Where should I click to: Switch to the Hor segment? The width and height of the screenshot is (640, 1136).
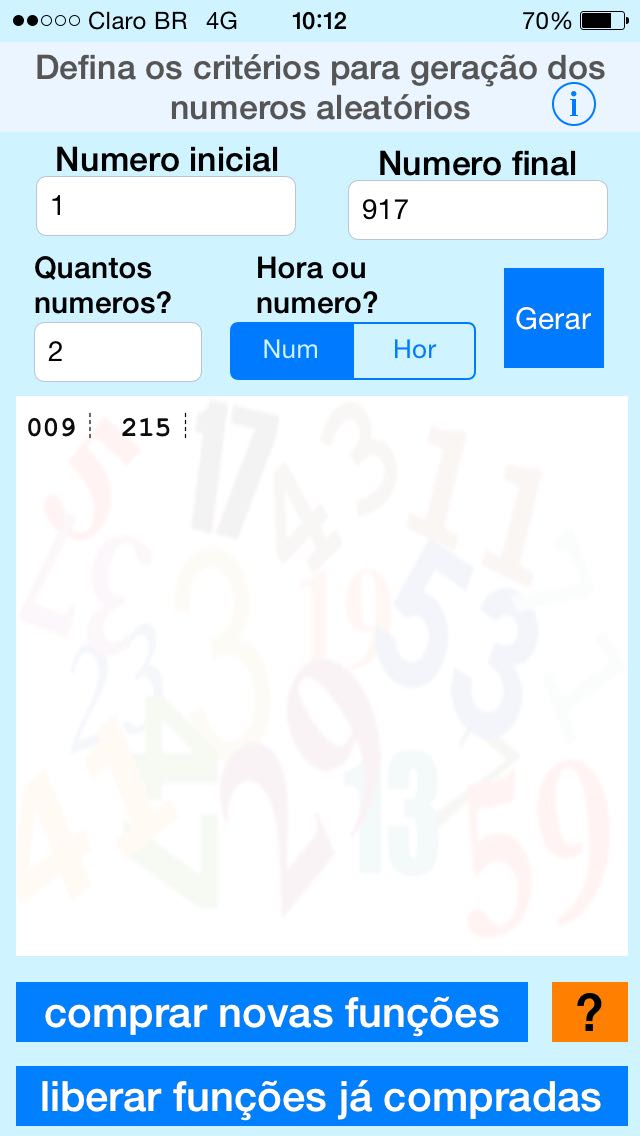click(414, 350)
